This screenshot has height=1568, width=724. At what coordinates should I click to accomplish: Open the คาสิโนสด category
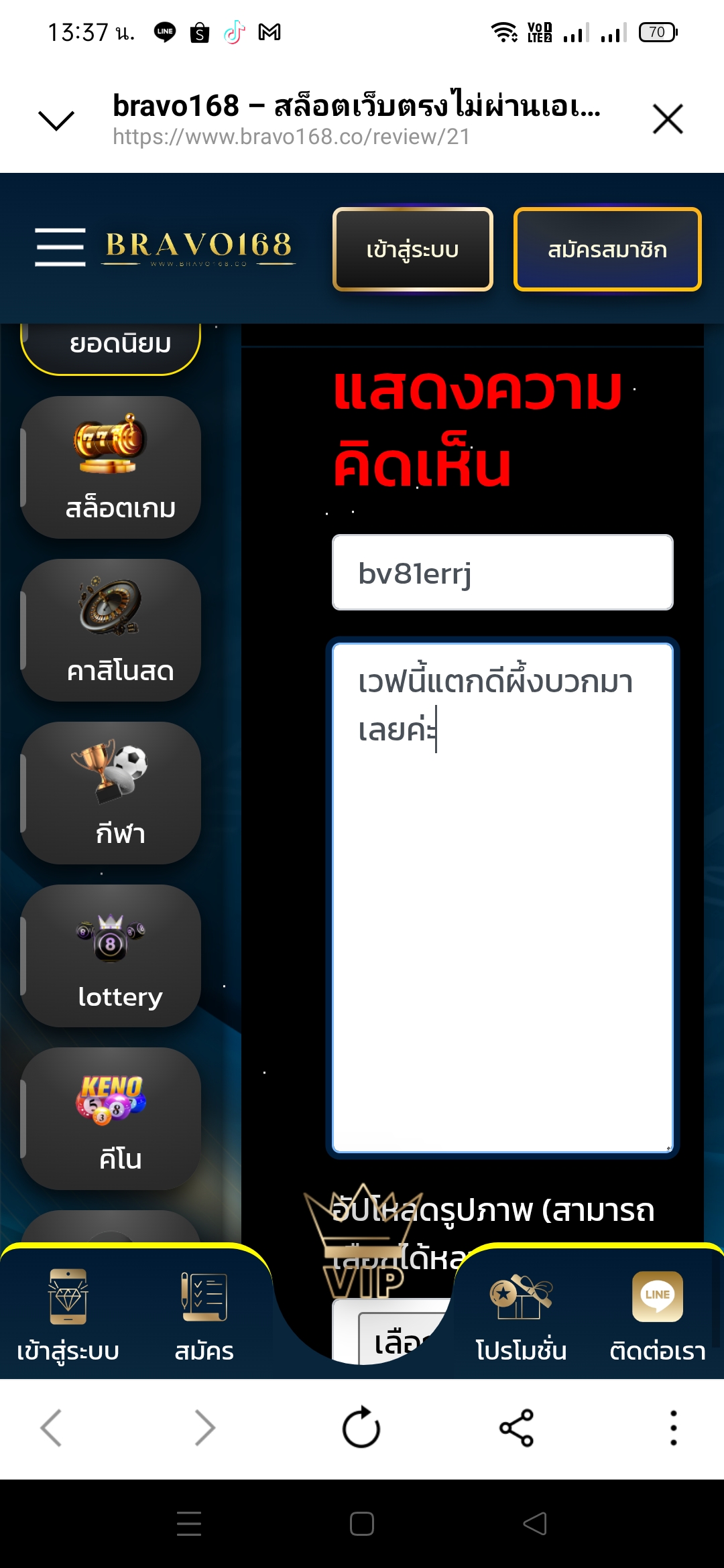pos(111,630)
